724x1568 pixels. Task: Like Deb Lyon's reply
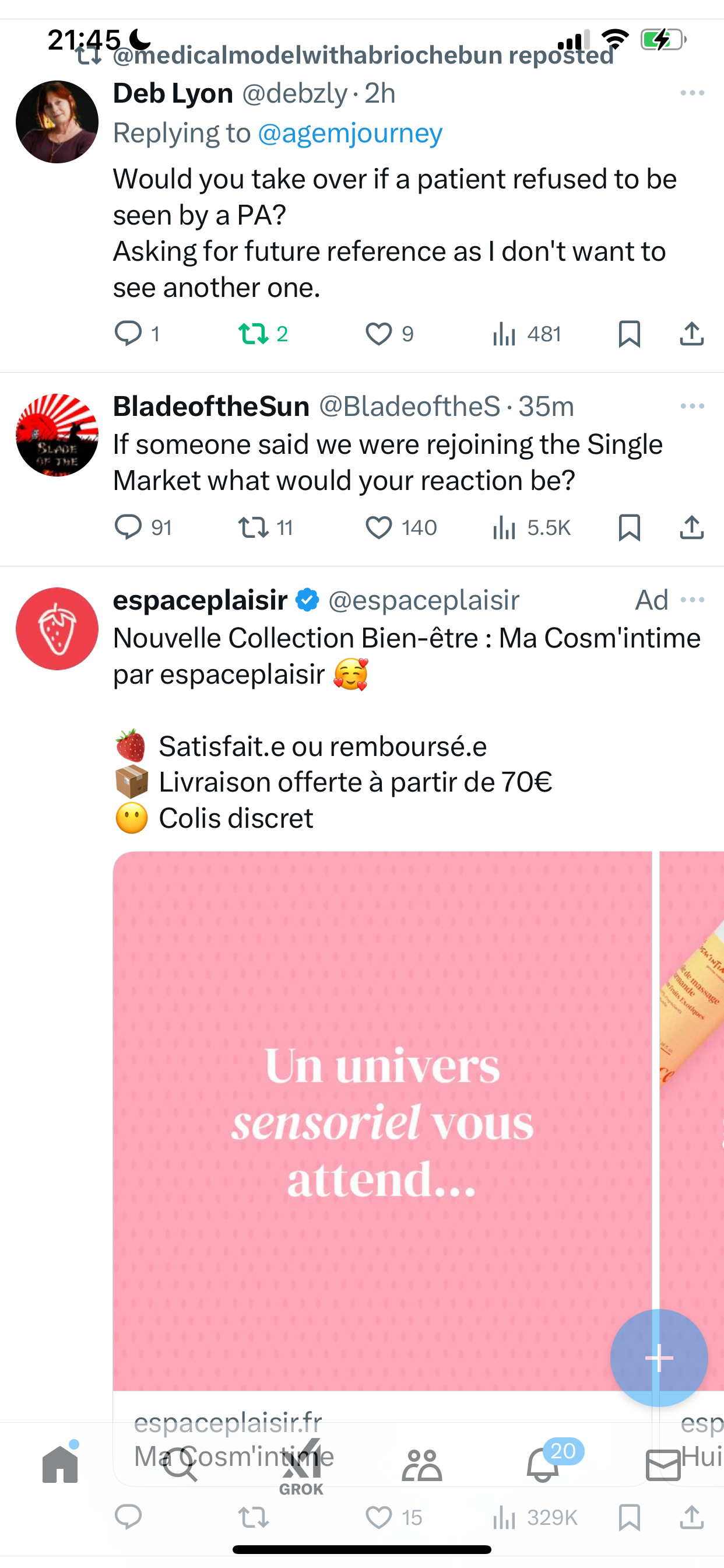tap(378, 334)
